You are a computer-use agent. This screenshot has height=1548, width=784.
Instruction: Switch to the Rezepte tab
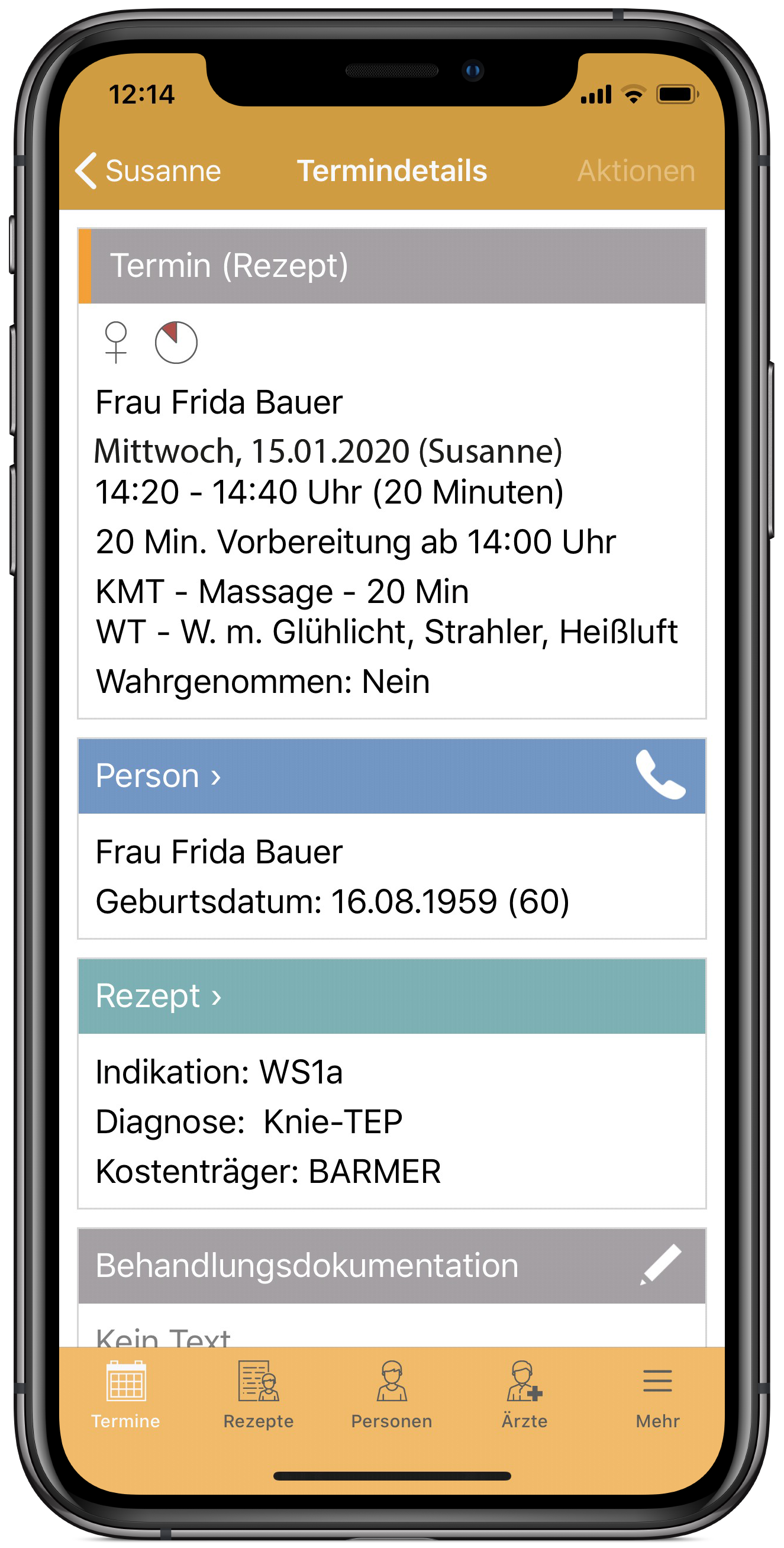pyautogui.click(x=259, y=1394)
